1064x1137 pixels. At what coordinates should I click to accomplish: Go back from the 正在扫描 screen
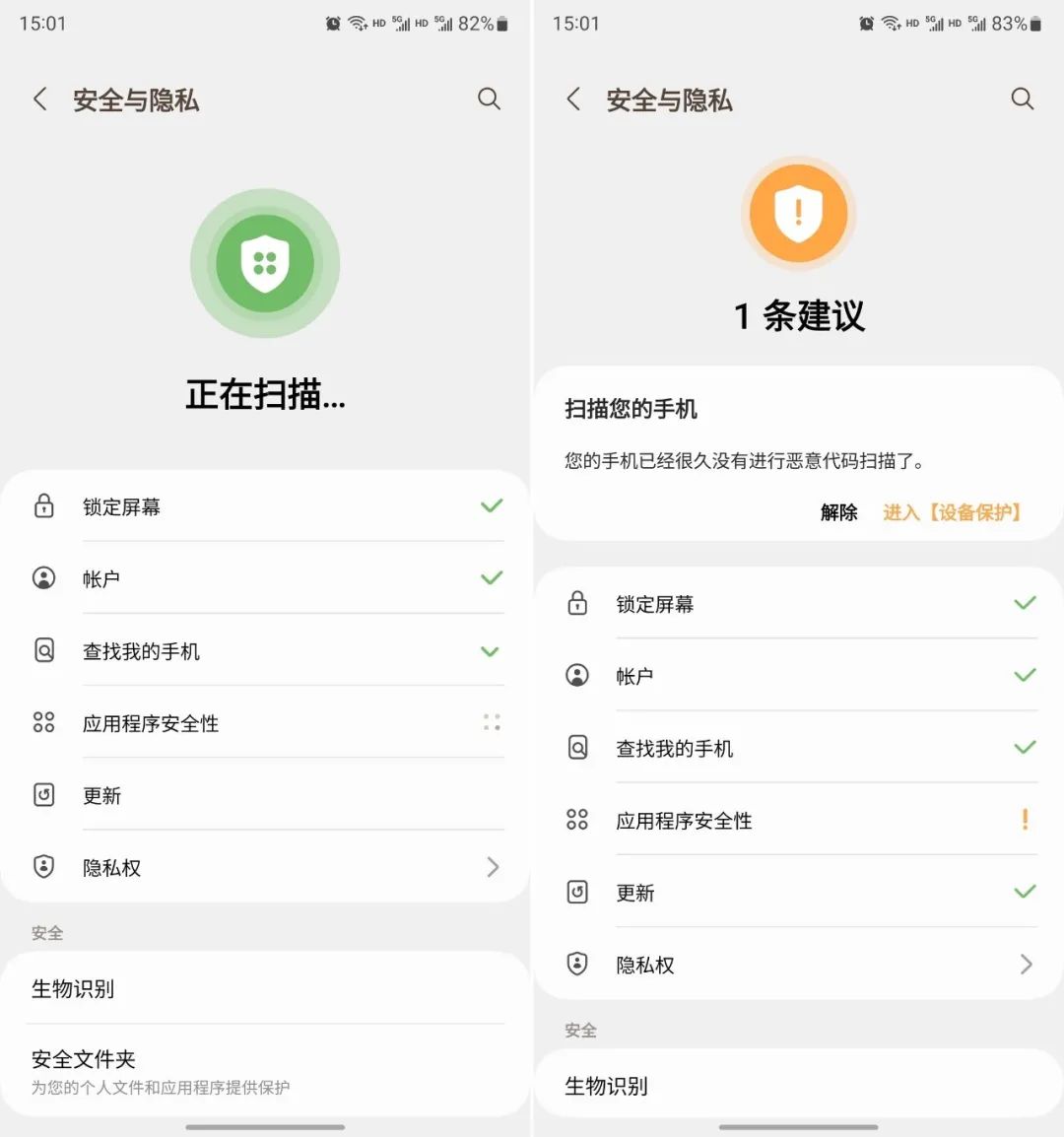tap(40, 99)
